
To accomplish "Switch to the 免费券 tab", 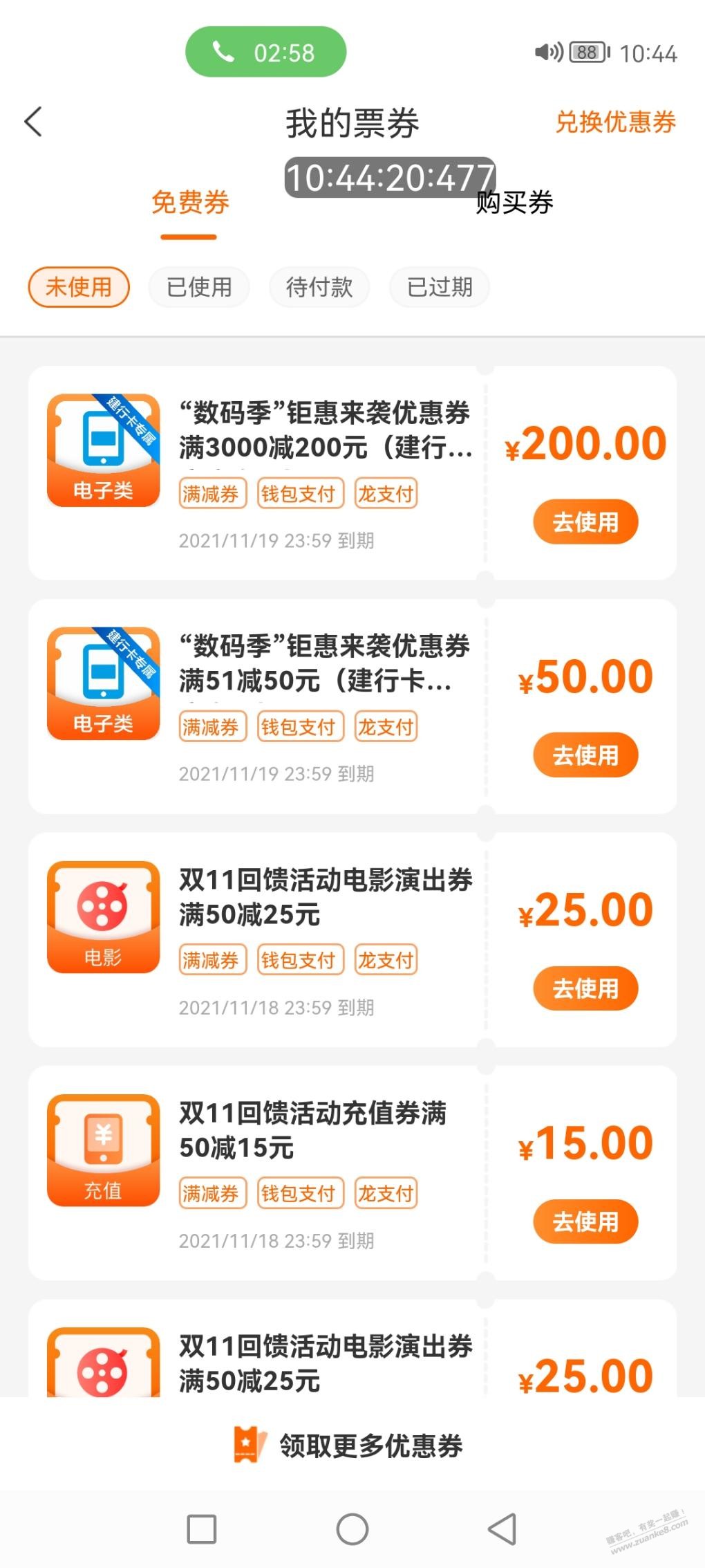I will coord(189,203).
